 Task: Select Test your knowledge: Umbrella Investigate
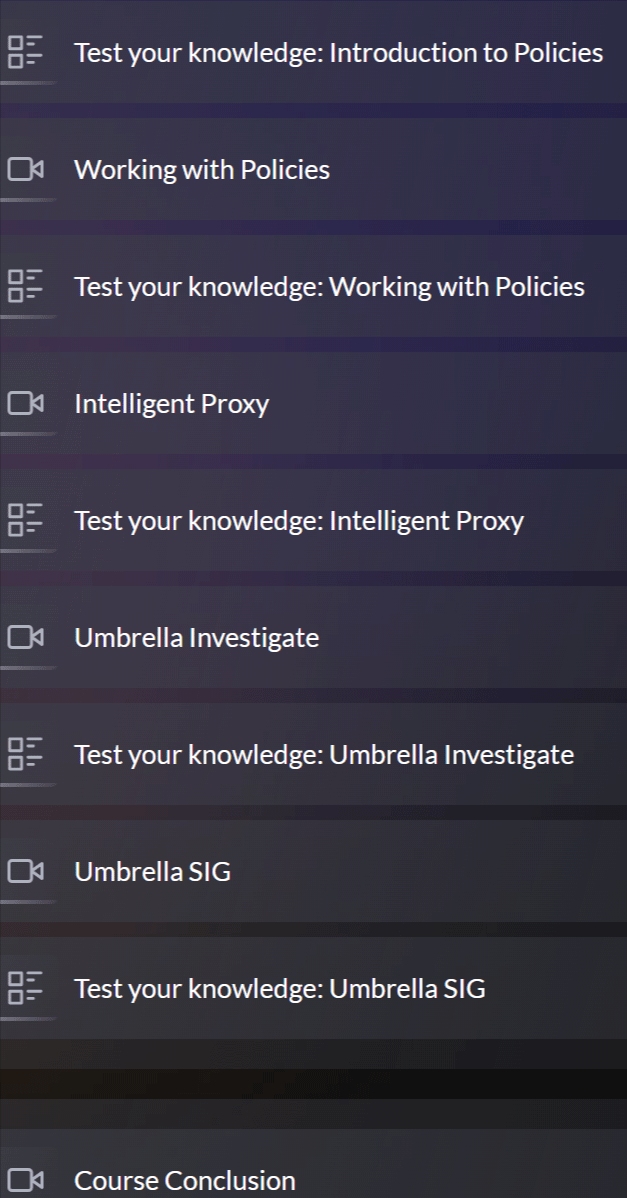tap(313, 754)
